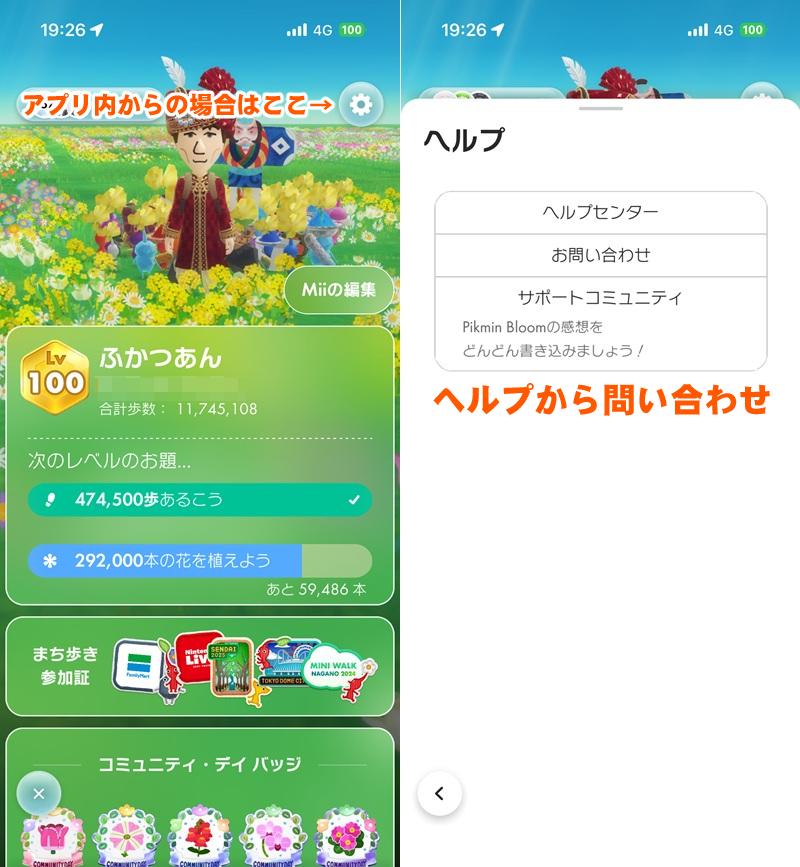View the まち歩き参加証 badges card
The height and width of the screenshot is (867, 800).
tap(200, 666)
